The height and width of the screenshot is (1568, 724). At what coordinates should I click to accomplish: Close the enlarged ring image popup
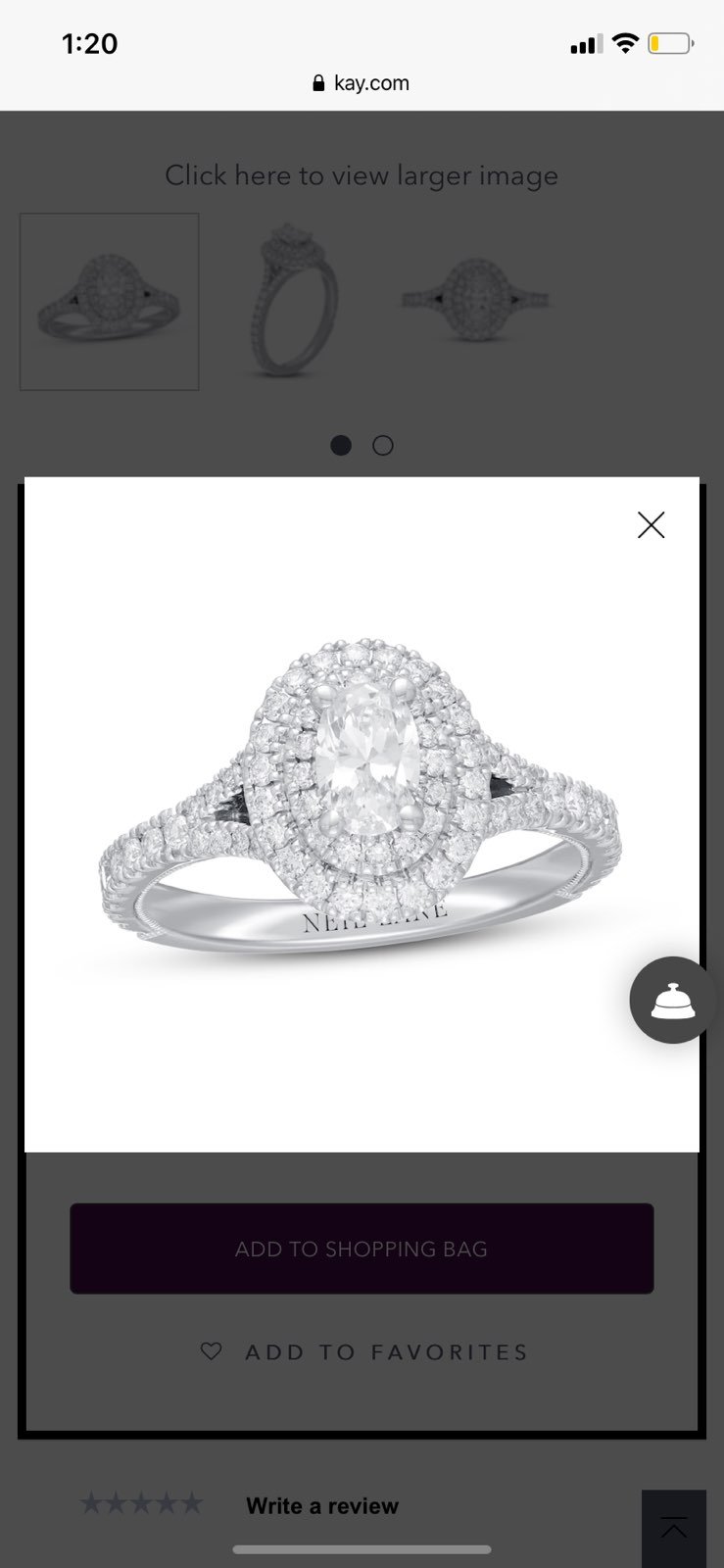pyautogui.click(x=651, y=525)
